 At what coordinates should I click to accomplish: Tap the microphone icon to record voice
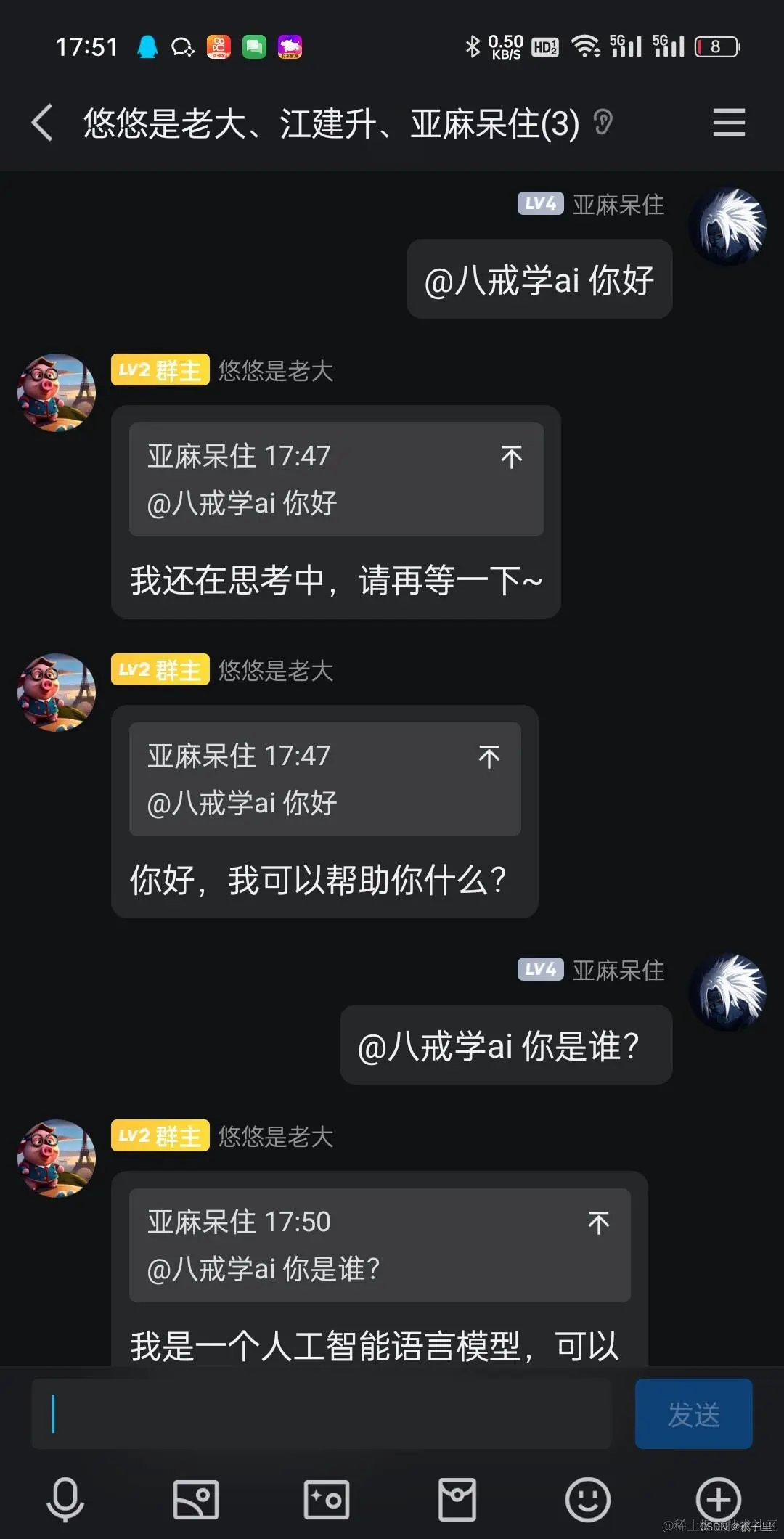pos(65,1498)
